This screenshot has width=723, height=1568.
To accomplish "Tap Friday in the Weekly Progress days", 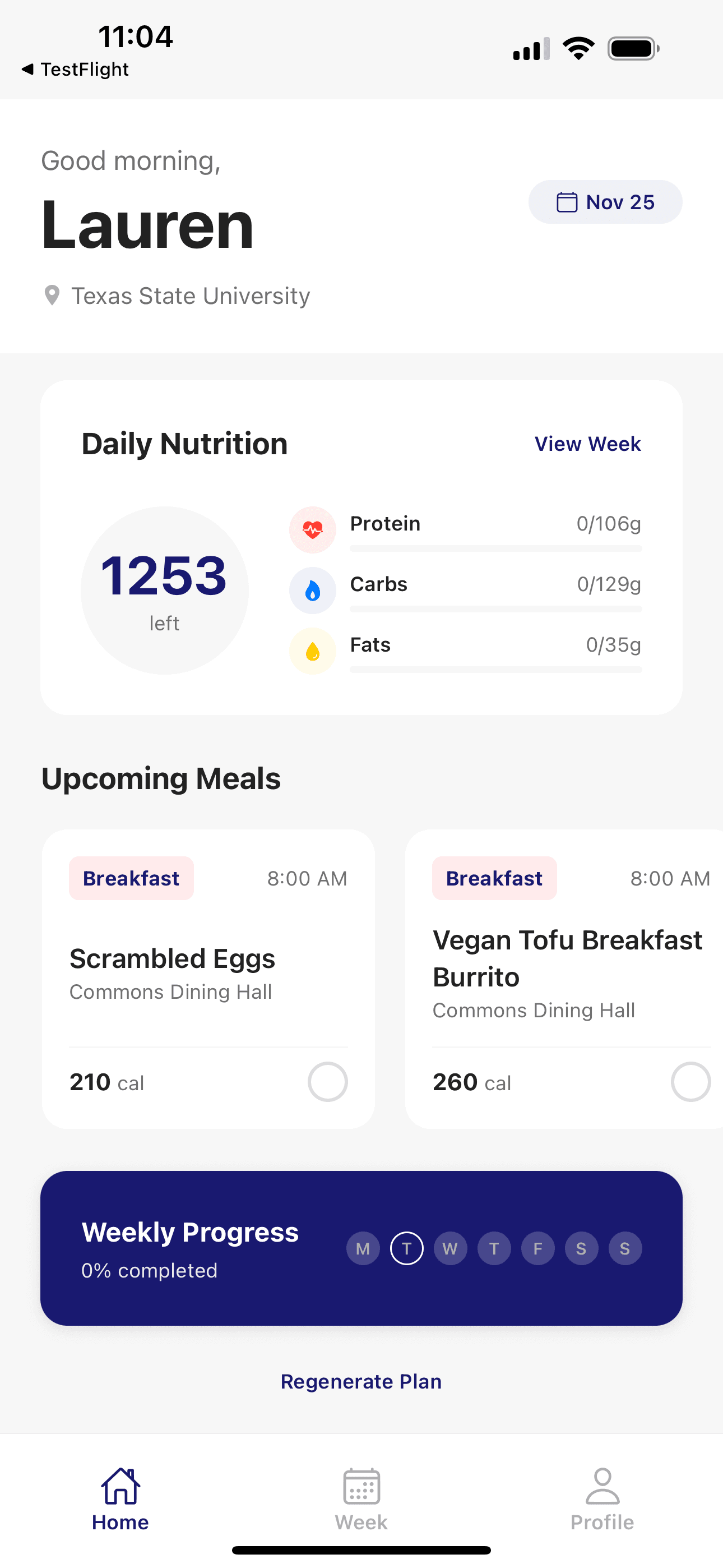I will (x=537, y=1248).
